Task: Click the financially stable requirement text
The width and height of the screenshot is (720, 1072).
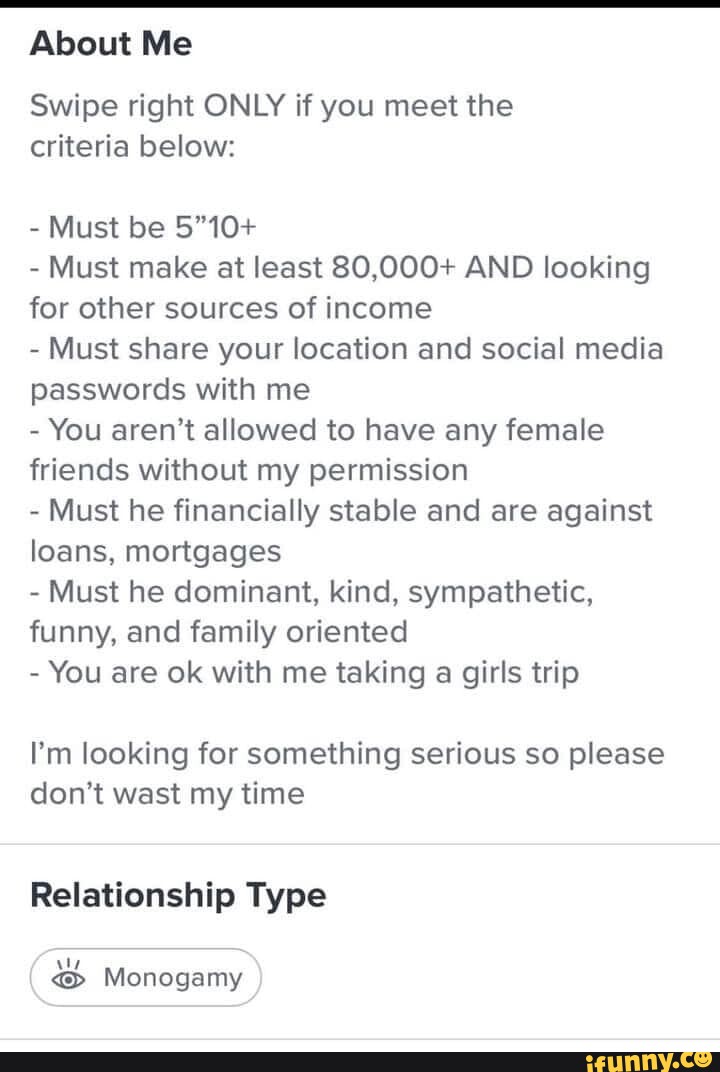Action: click(x=341, y=530)
